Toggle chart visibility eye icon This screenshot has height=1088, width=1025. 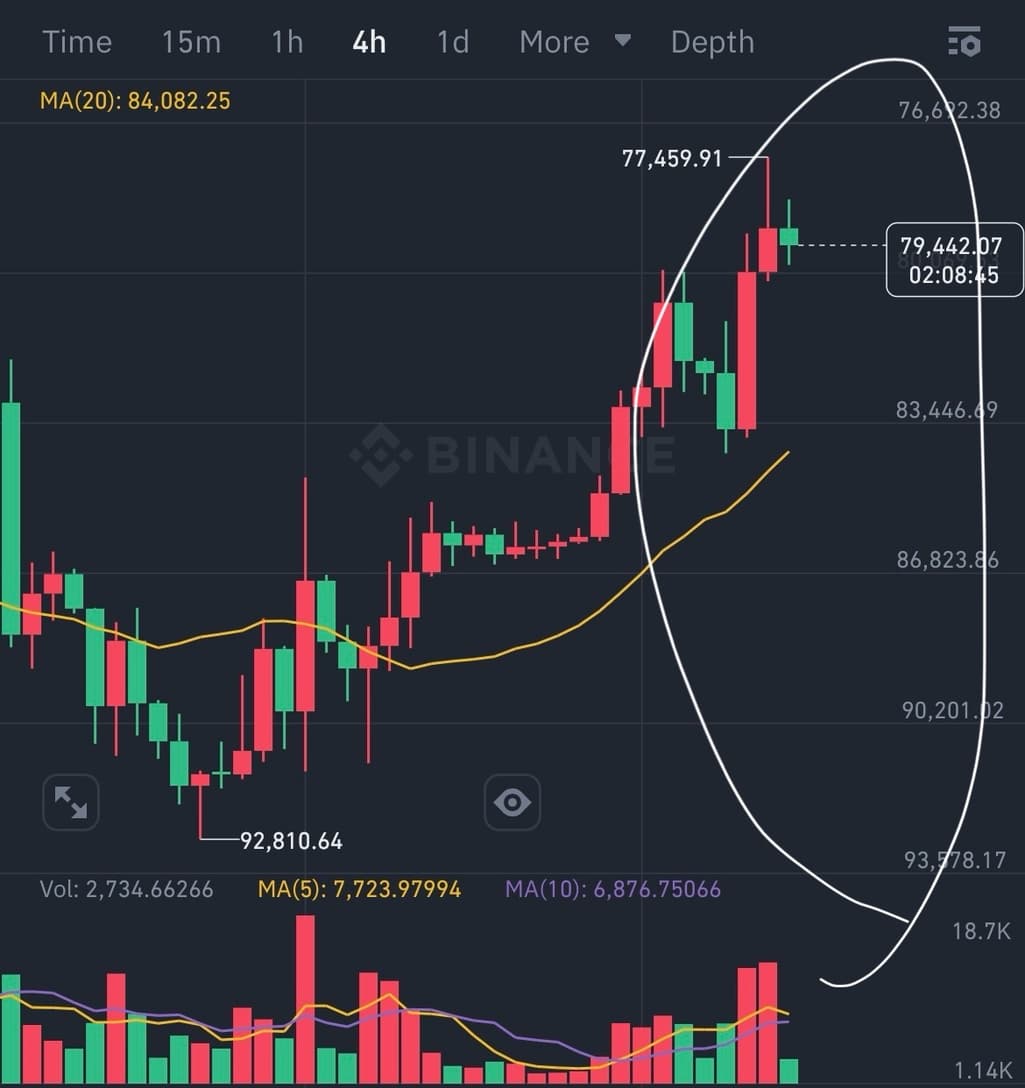[x=512, y=802]
